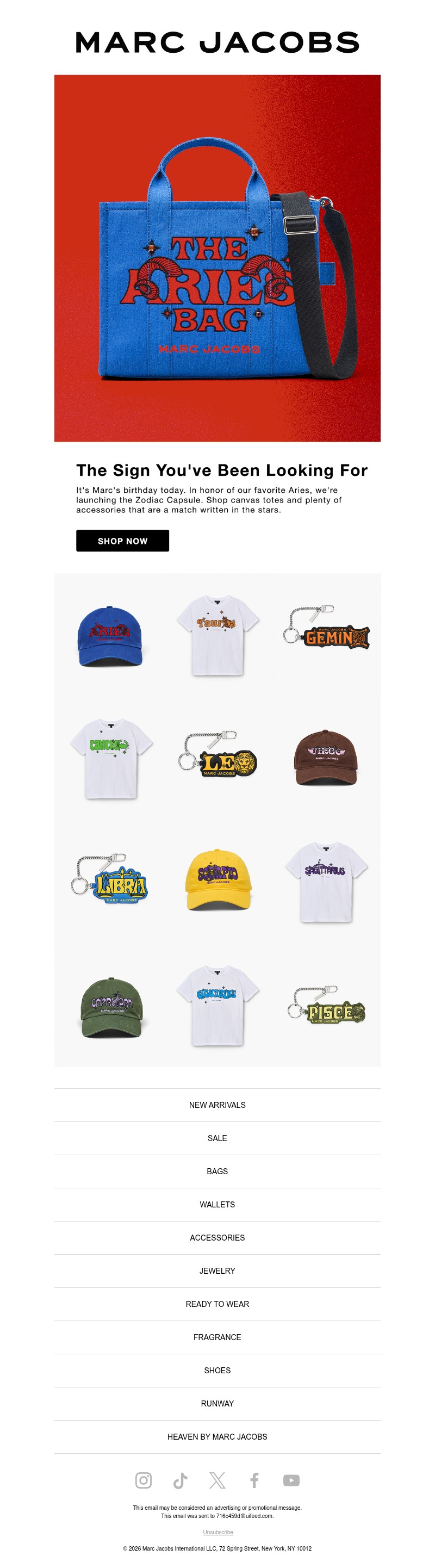Open Marc Jacobs Instagram page
Viewport: 435px width, 1568px height.
point(144,1480)
